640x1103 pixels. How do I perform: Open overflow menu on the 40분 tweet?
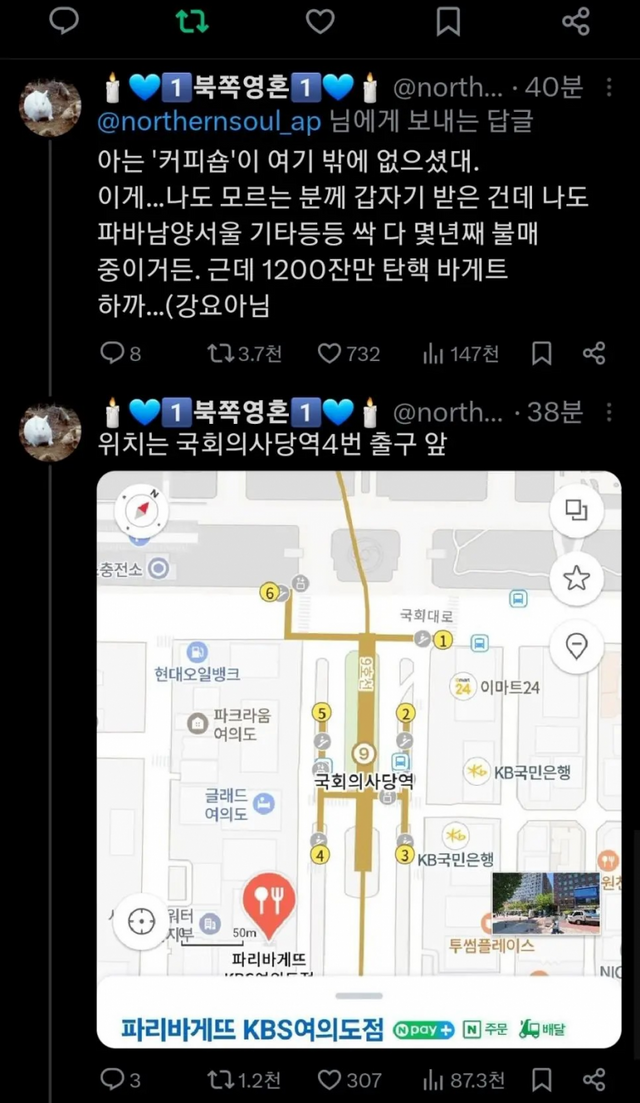[x=610, y=88]
